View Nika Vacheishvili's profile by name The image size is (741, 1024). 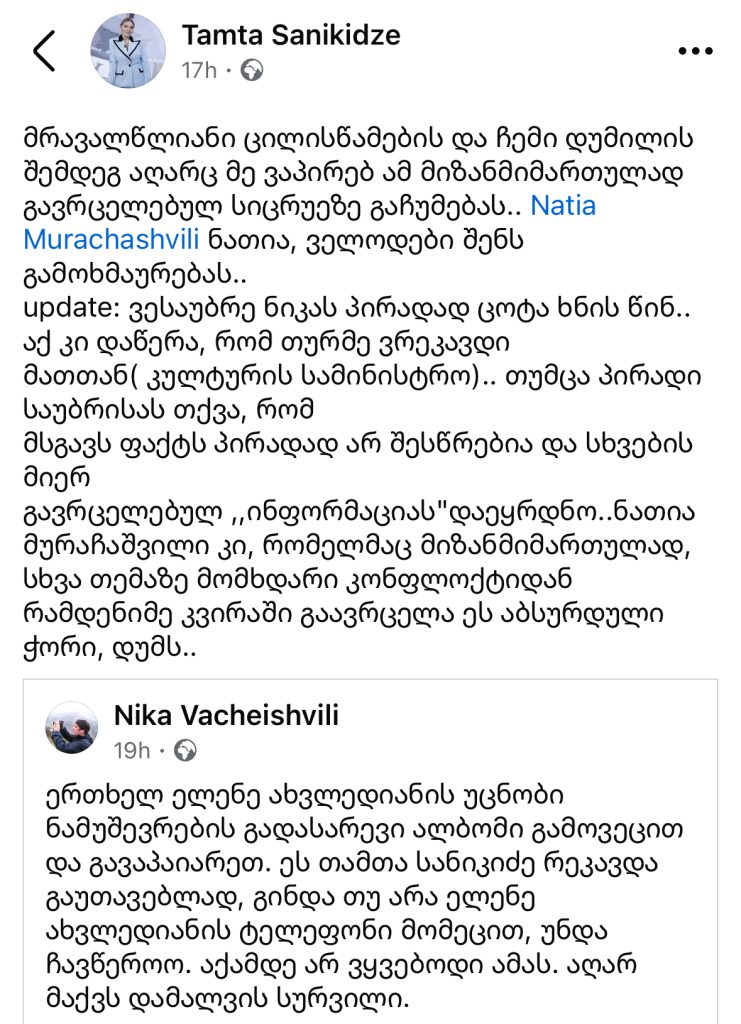click(x=227, y=715)
